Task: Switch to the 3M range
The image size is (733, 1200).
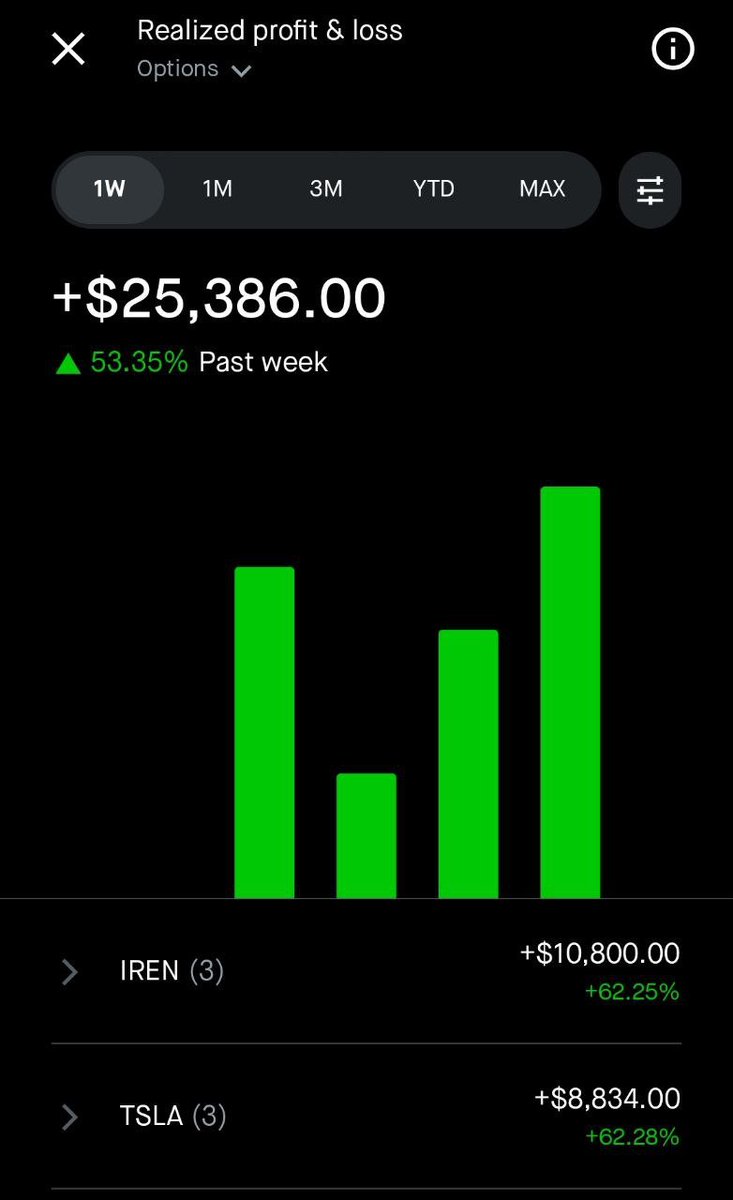Action: coord(326,189)
